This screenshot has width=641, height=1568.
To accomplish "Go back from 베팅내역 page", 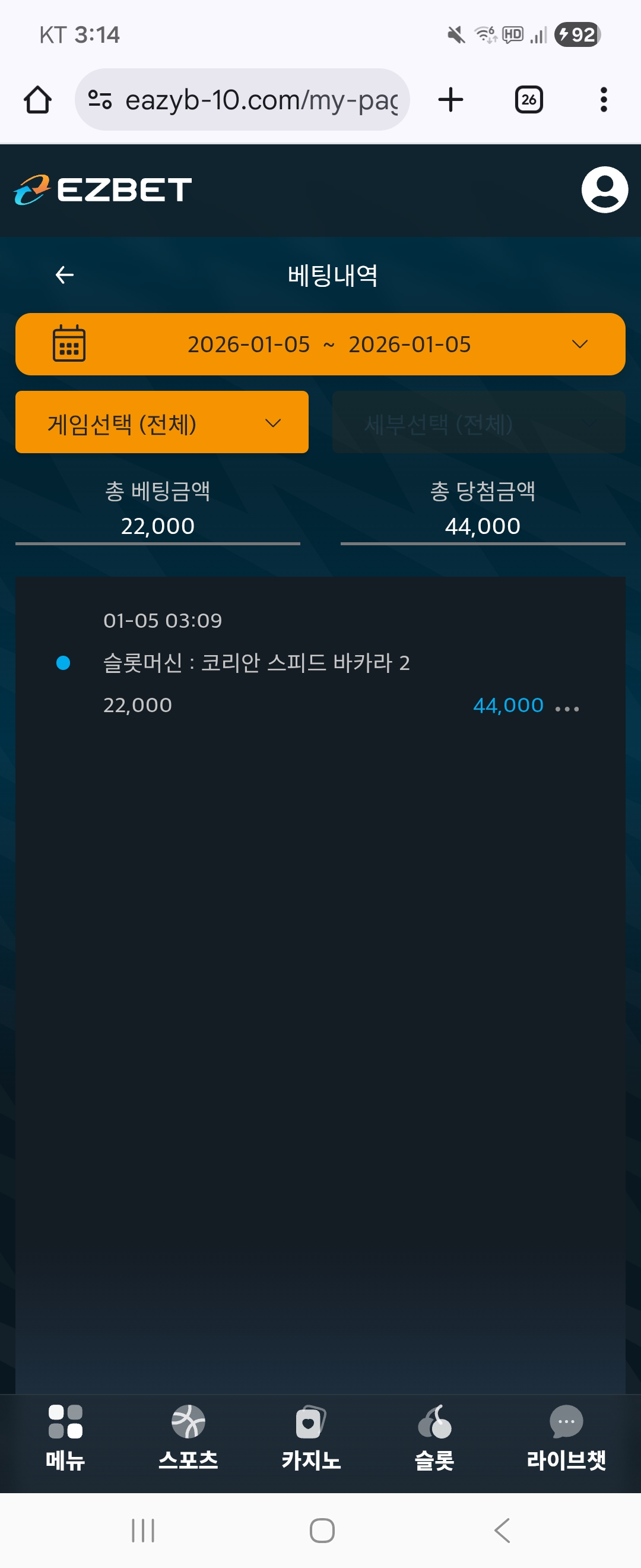I will 65,275.
